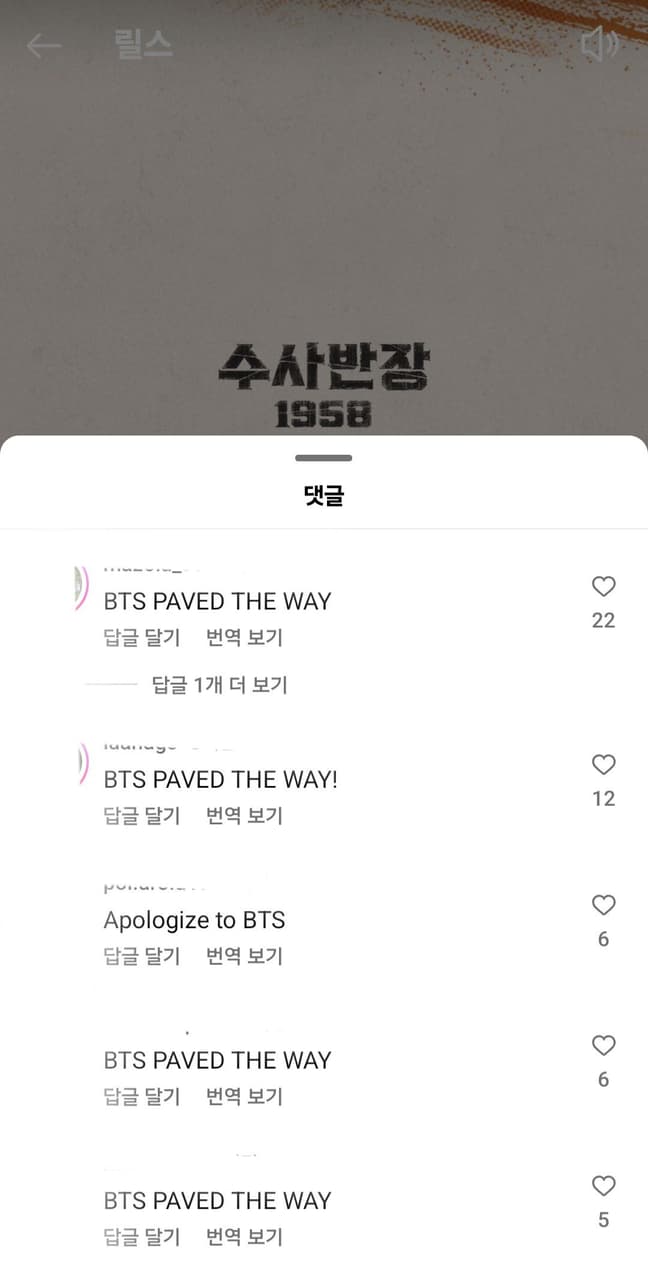Go back using the top arrow
The image size is (648, 1279).
tap(43, 45)
